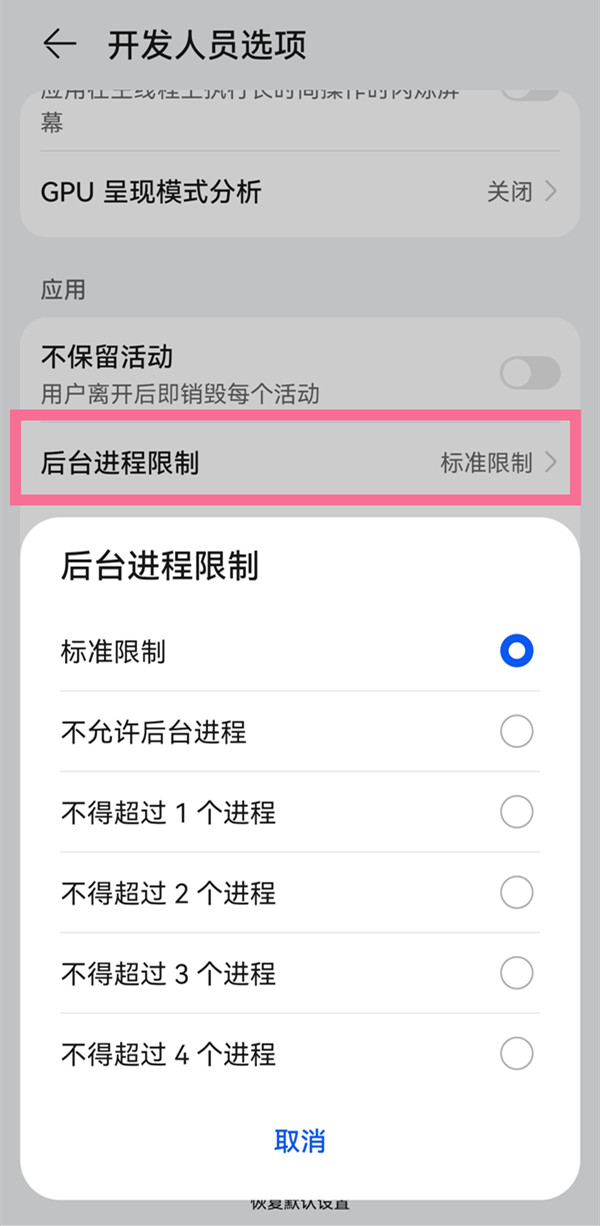Viewport: 600px width, 1226px height.
Task: Toggle the 不保留活动 switch
Action: 529,374
